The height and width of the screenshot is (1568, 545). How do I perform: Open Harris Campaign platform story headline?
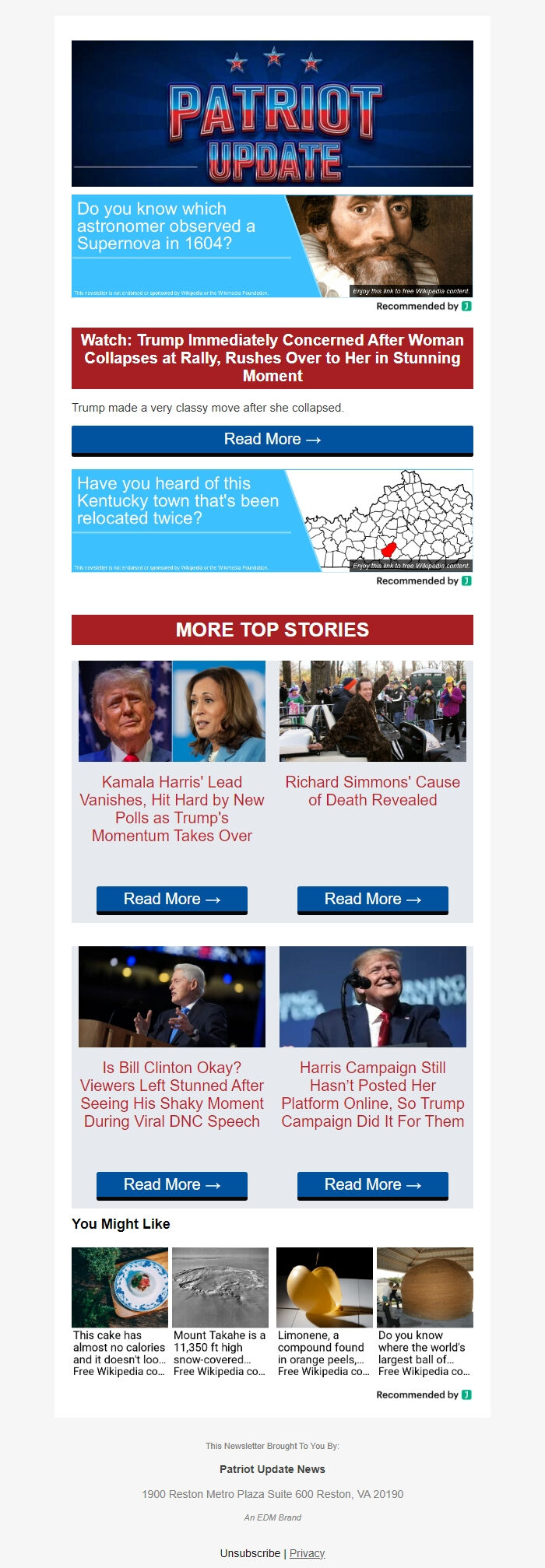pyautogui.click(x=372, y=1094)
